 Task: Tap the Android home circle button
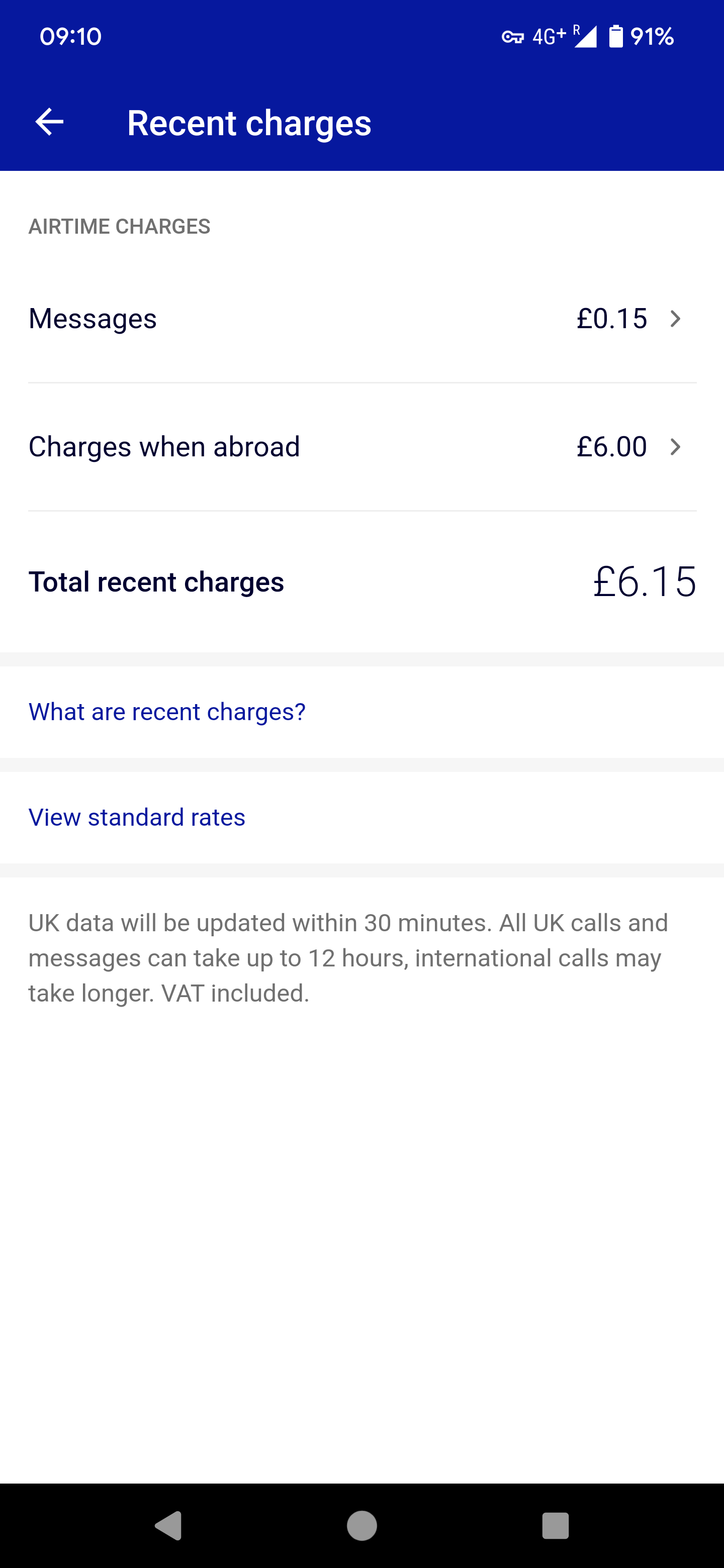coord(361,1525)
